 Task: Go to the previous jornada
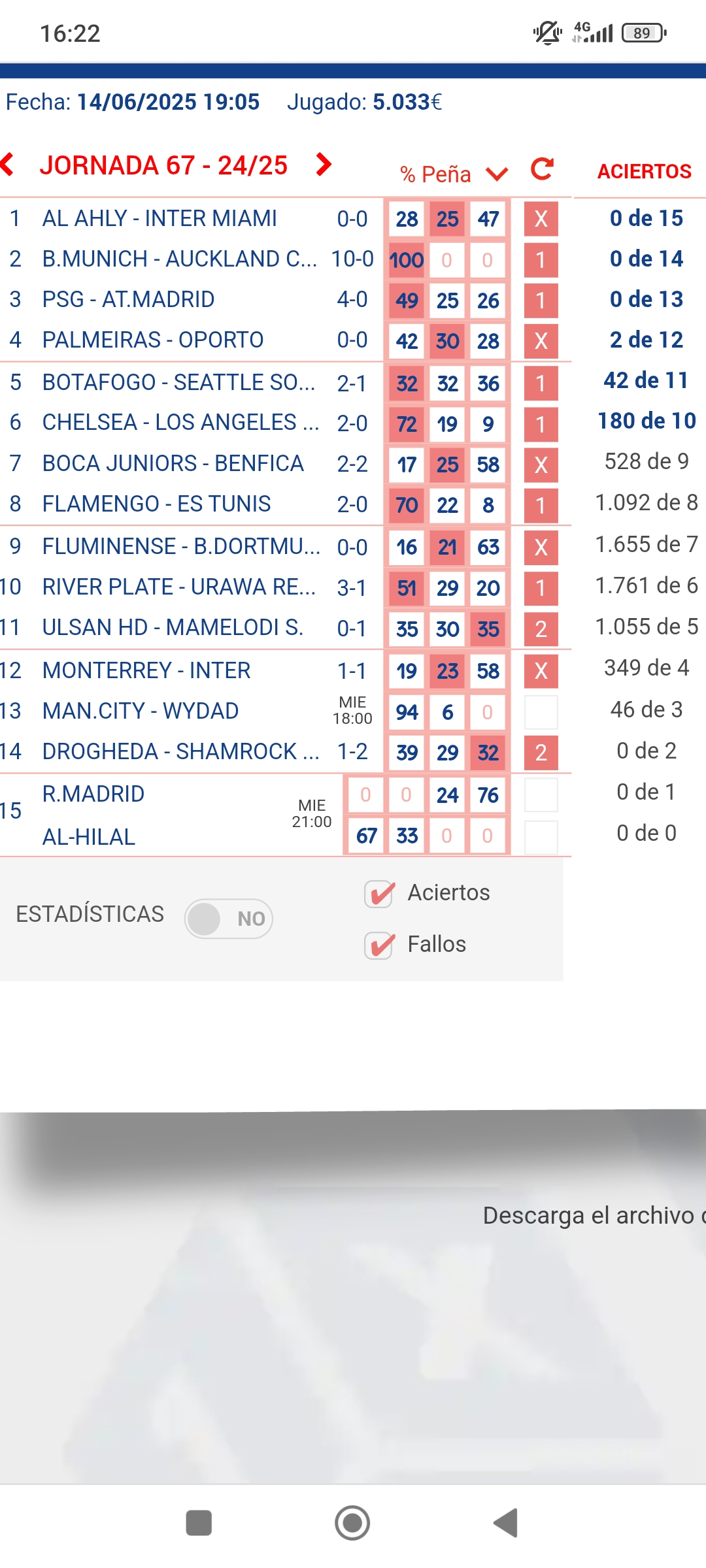tap(8, 165)
